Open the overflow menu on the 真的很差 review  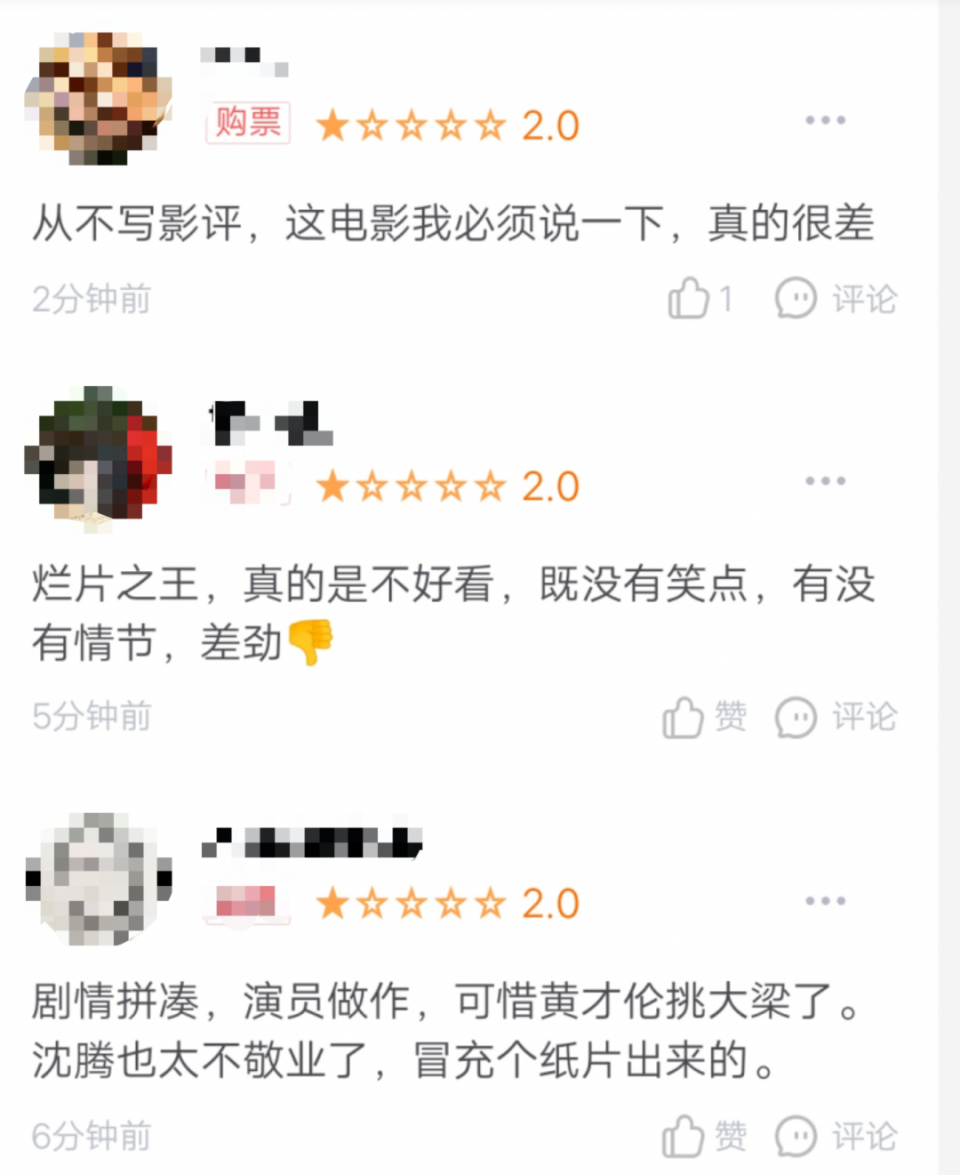pyautogui.click(x=825, y=121)
